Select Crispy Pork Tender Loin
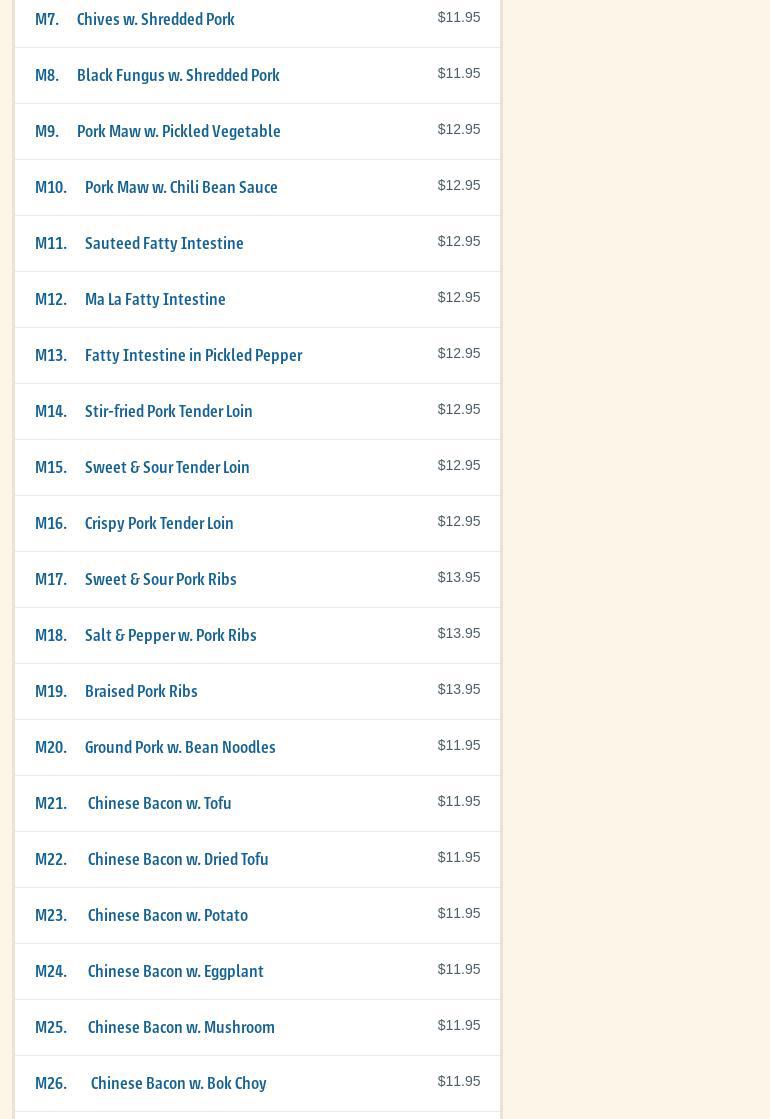Image resolution: width=770 pixels, height=1119 pixels. point(159,523)
